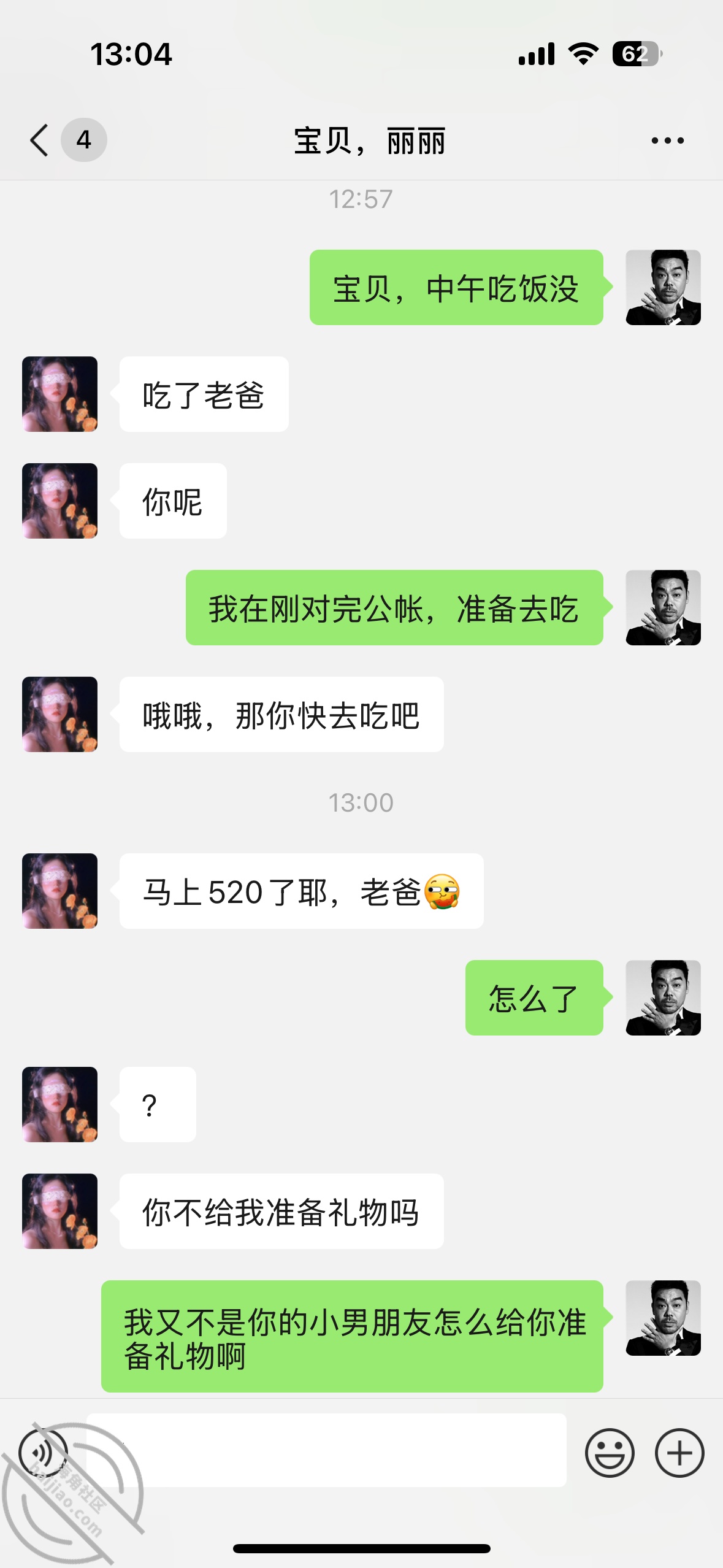
Task: Open the chat's three-dot options menu
Action: pos(667,140)
